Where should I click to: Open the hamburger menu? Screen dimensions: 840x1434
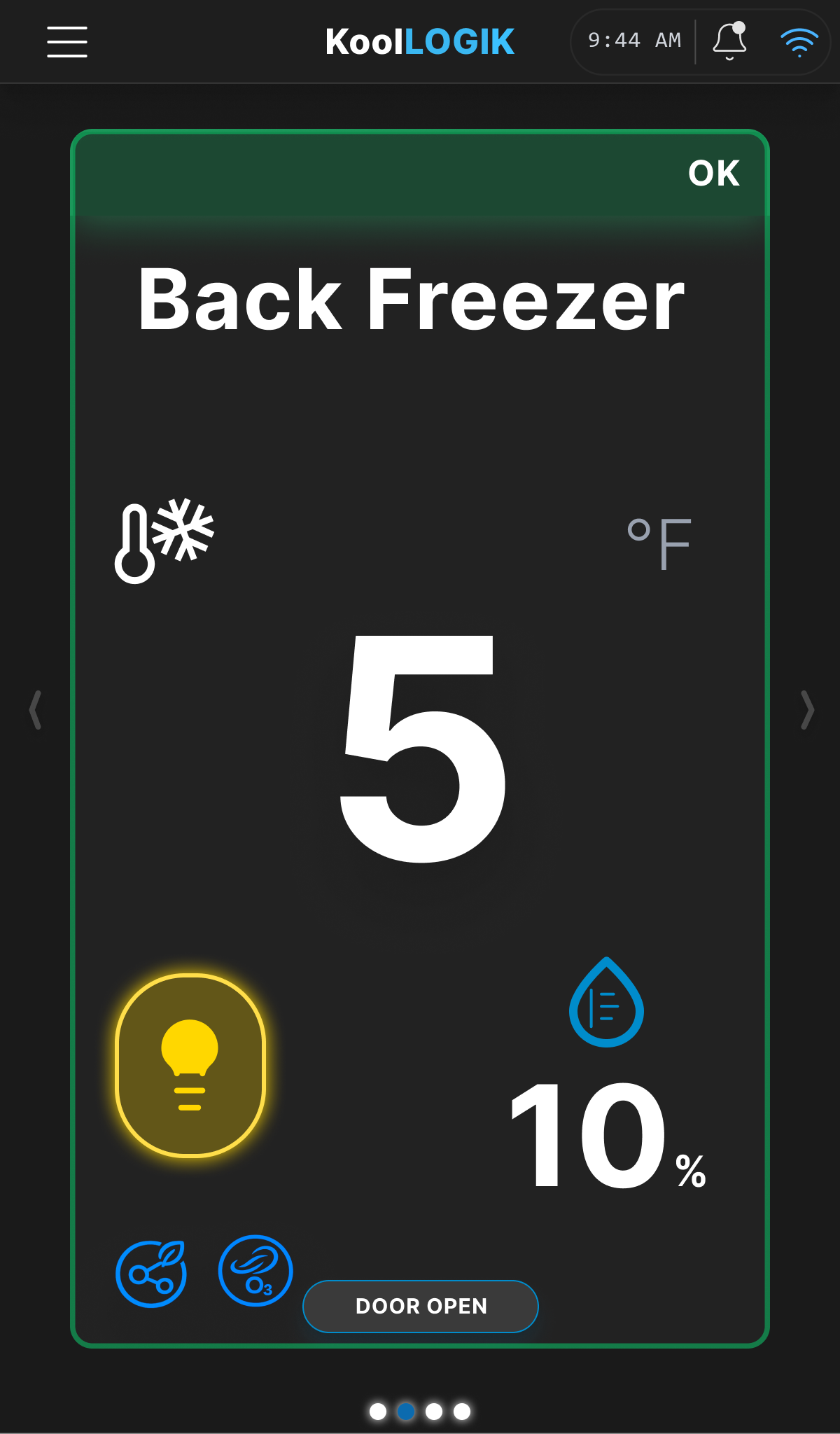pos(67,42)
